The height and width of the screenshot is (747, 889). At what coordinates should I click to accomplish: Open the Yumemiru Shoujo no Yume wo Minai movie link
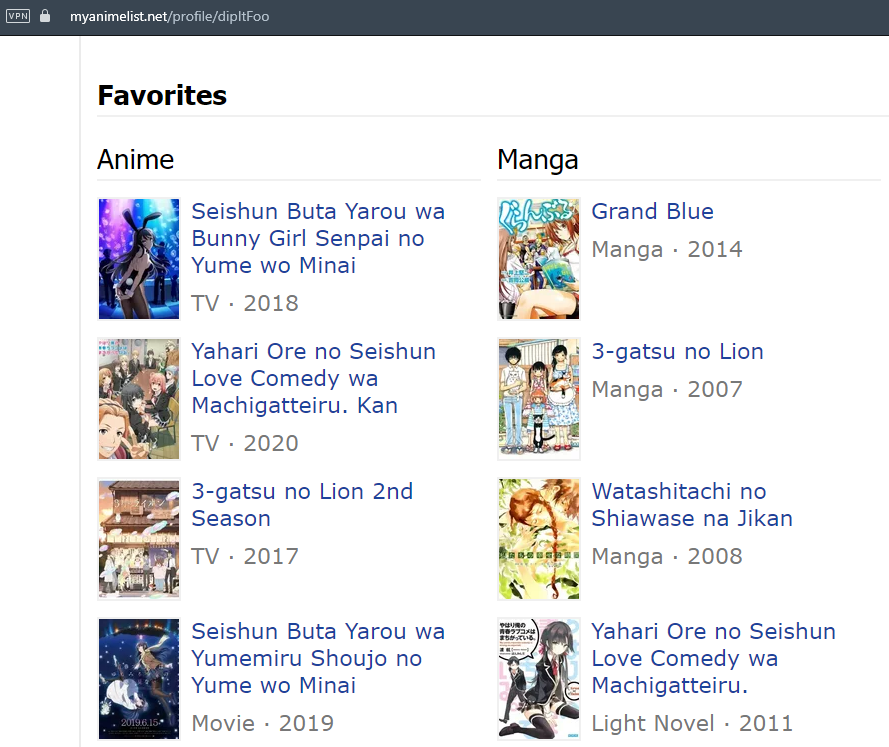coord(318,659)
